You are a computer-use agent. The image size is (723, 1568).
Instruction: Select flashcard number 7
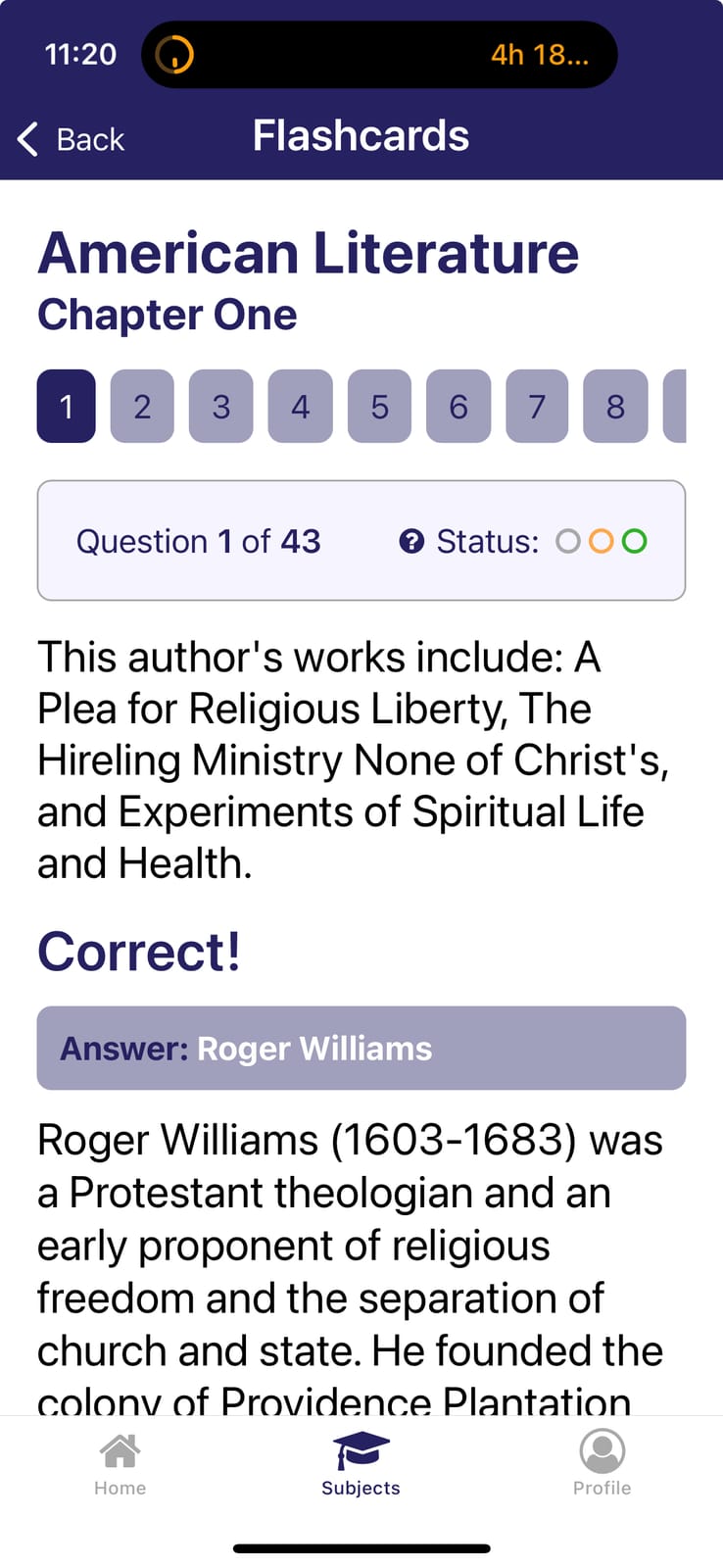[537, 406]
